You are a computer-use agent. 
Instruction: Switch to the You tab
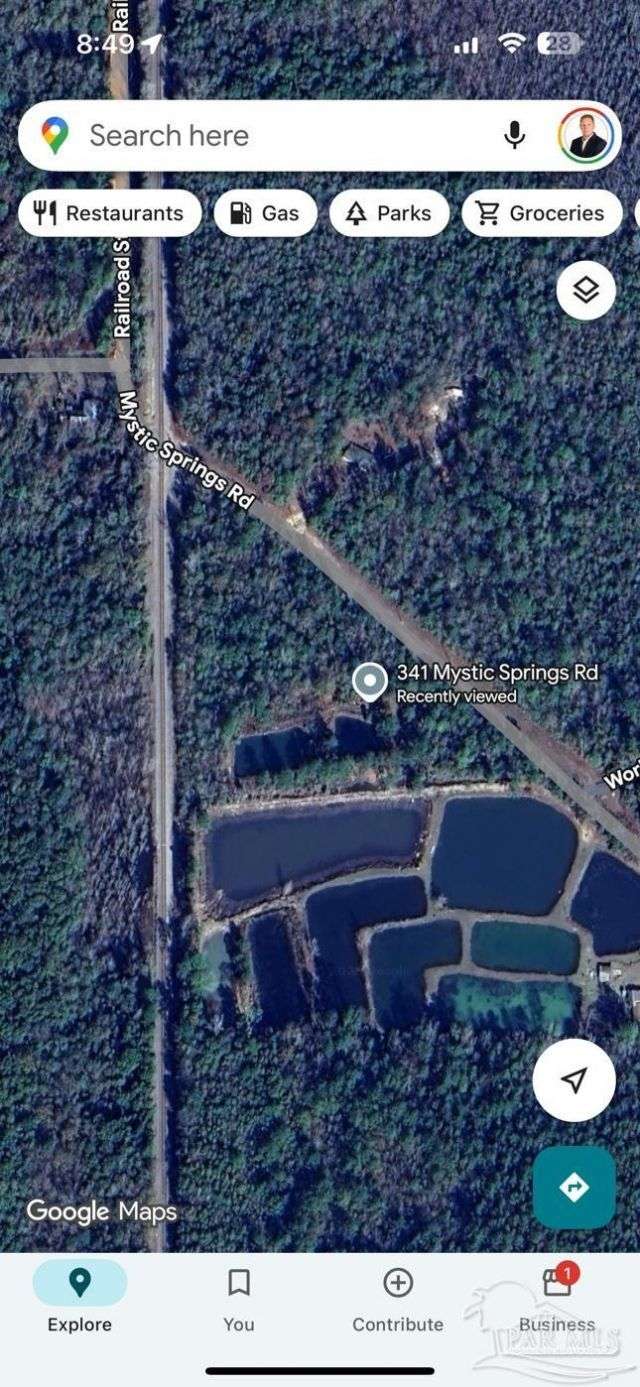[239, 1297]
